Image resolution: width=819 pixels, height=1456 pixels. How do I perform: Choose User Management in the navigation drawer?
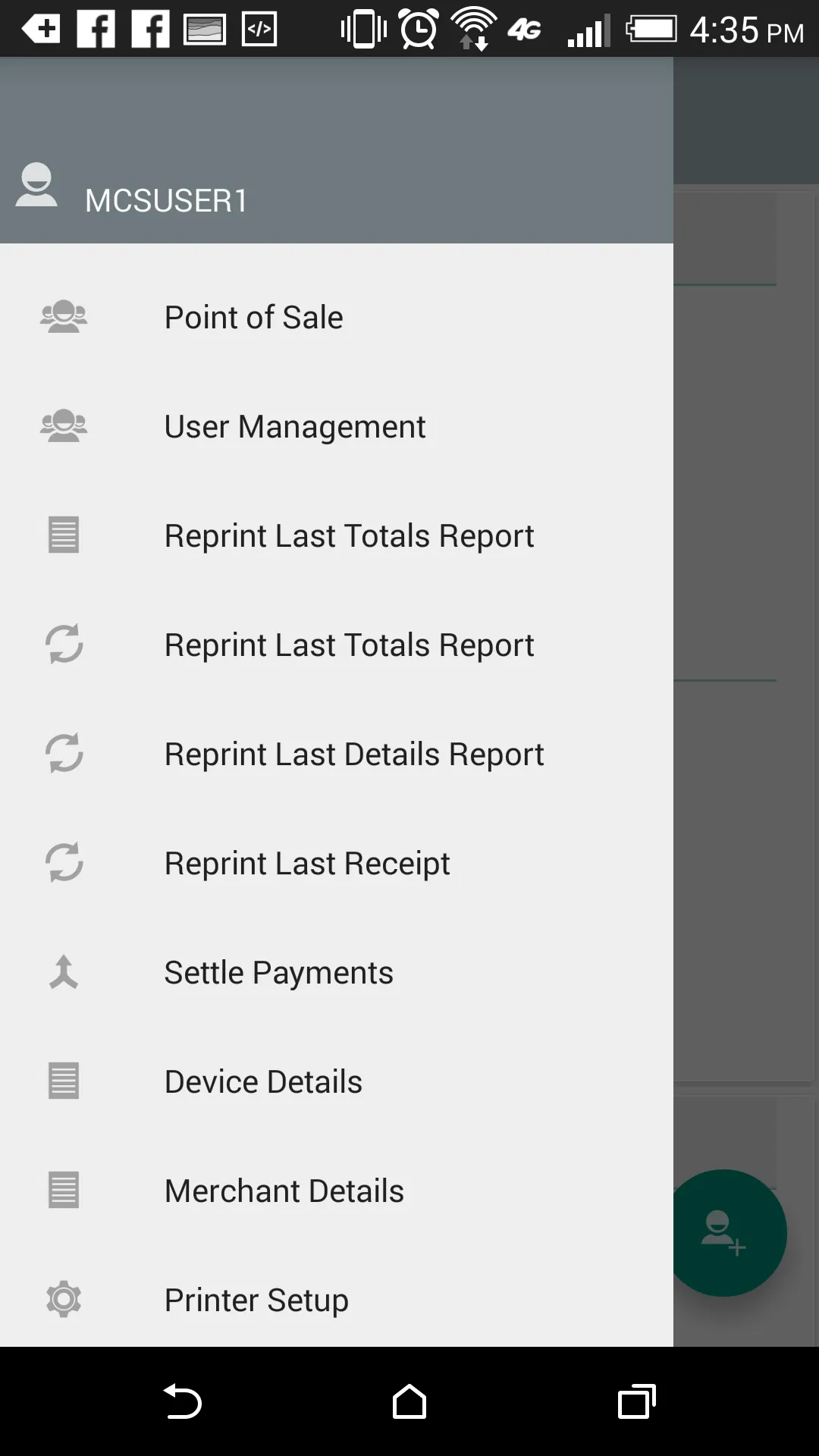294,426
